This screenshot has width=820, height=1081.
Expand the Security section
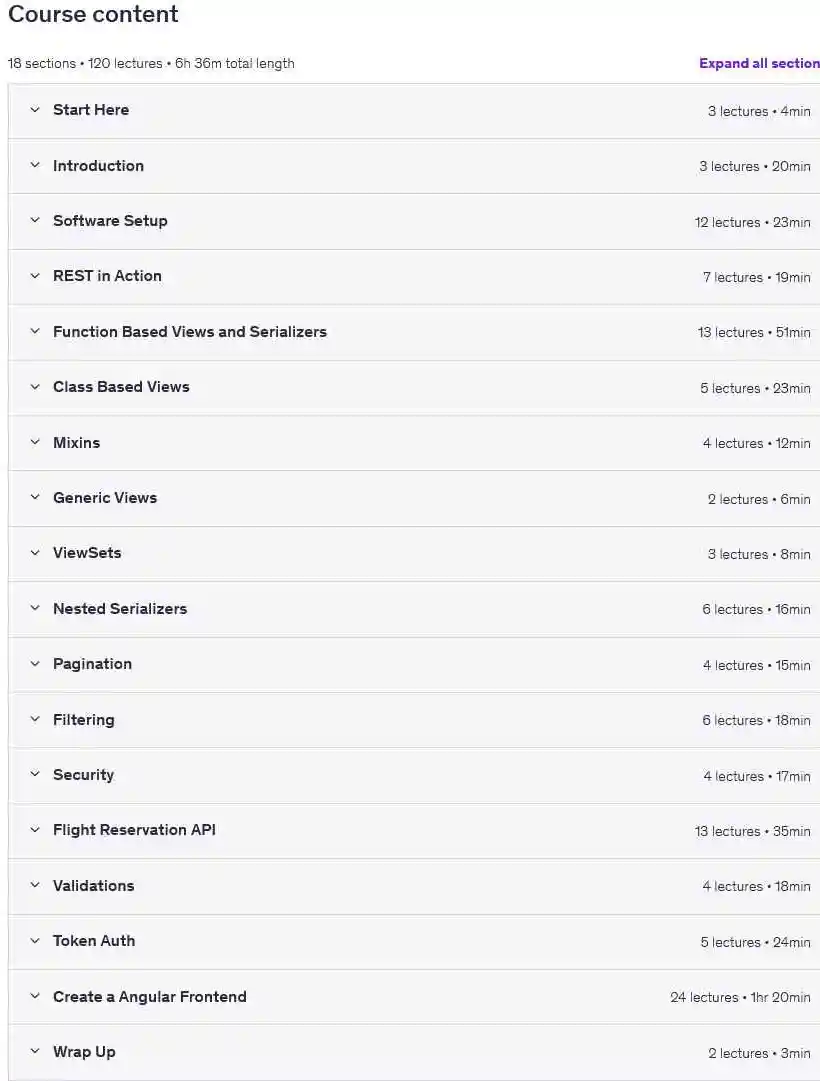click(414, 776)
